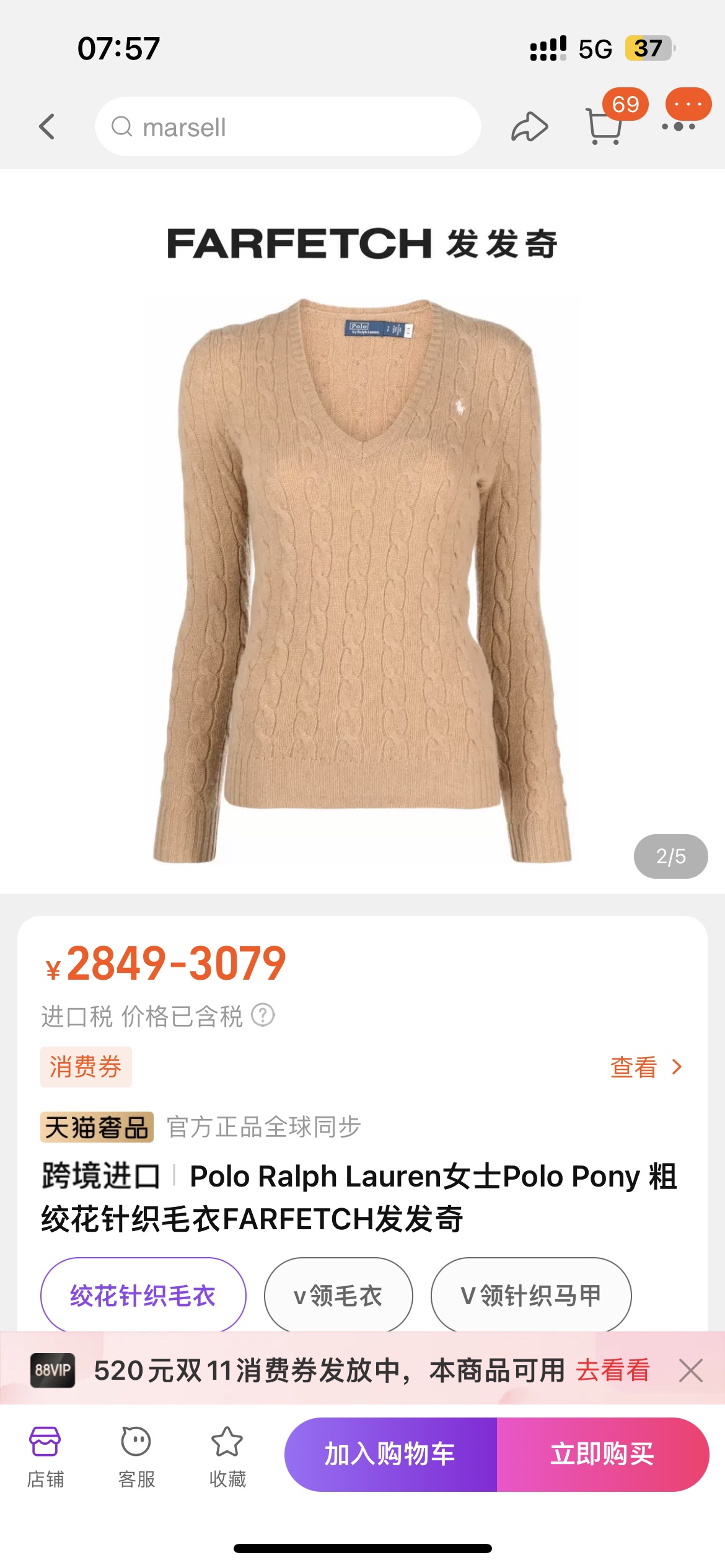Tap 查看 to view coupons
This screenshot has width=725, height=1568.
(x=646, y=1067)
